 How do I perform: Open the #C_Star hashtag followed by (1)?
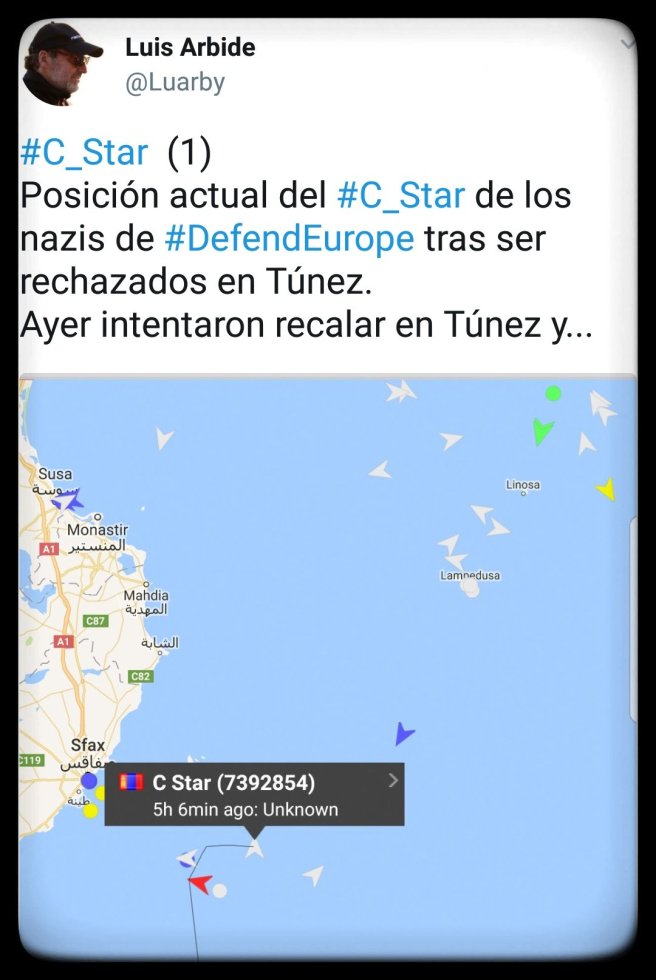(84, 152)
